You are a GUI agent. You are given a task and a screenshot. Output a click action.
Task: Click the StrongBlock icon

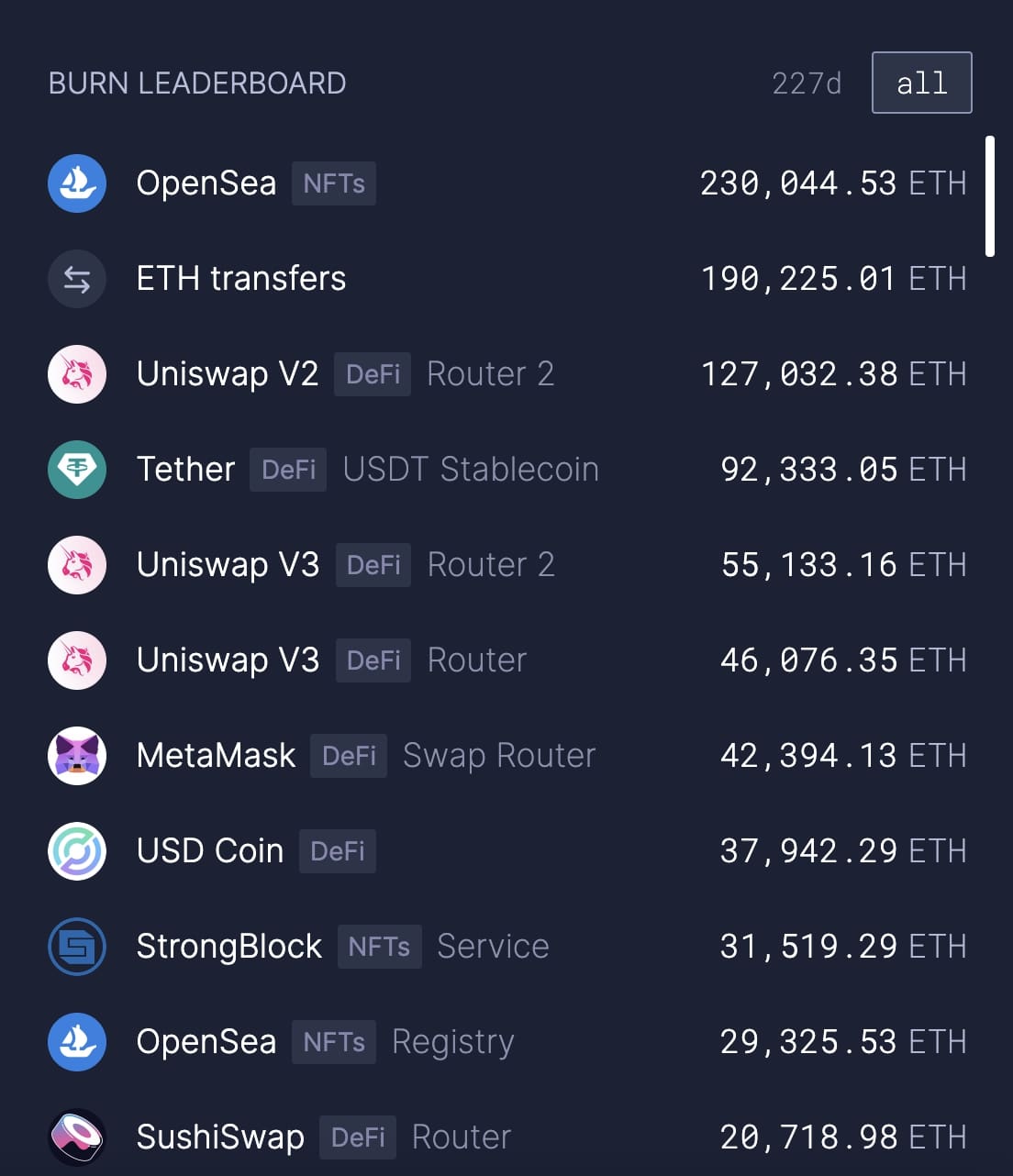pos(77,946)
